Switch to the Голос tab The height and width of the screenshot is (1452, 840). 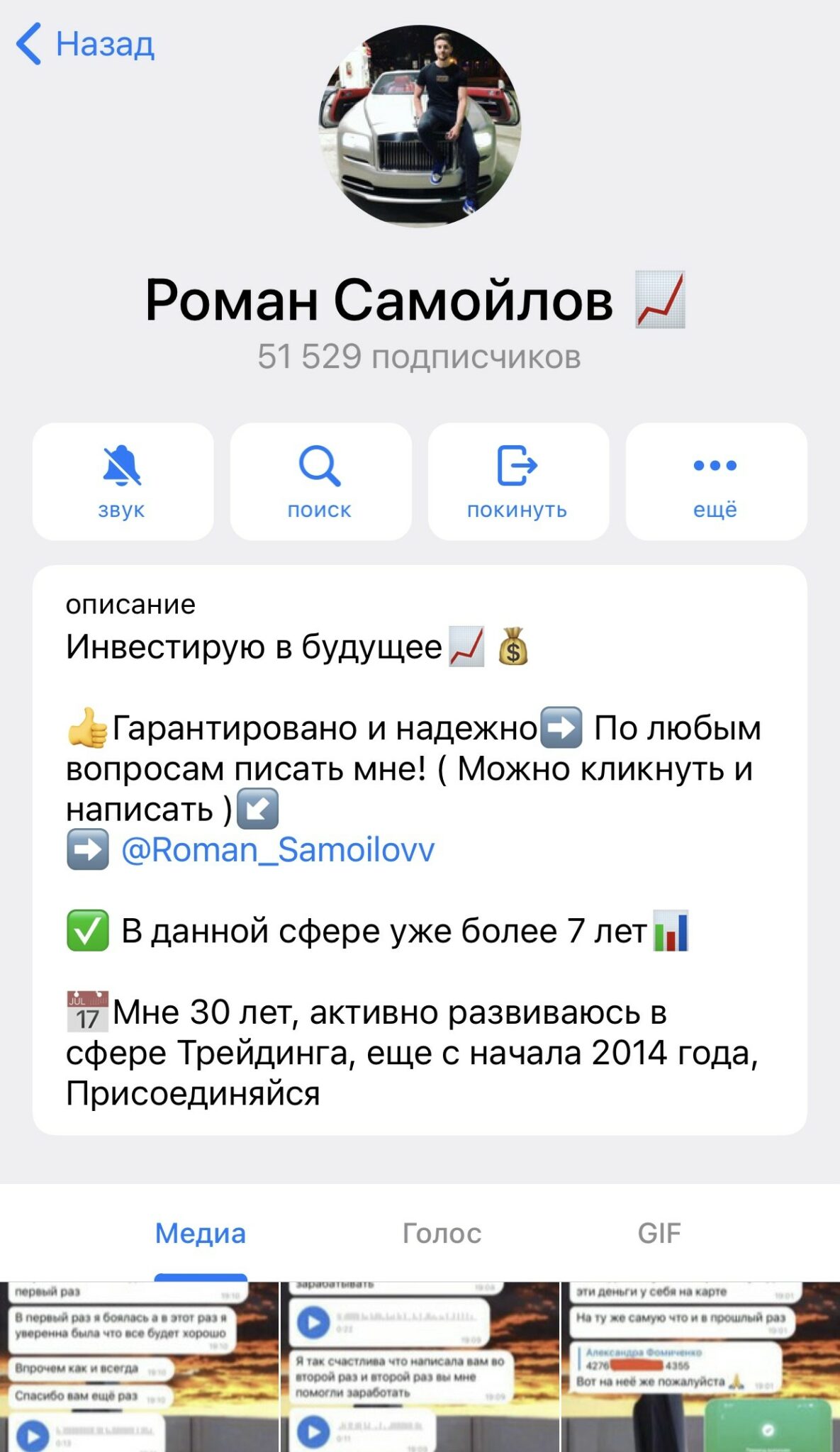(x=442, y=1234)
